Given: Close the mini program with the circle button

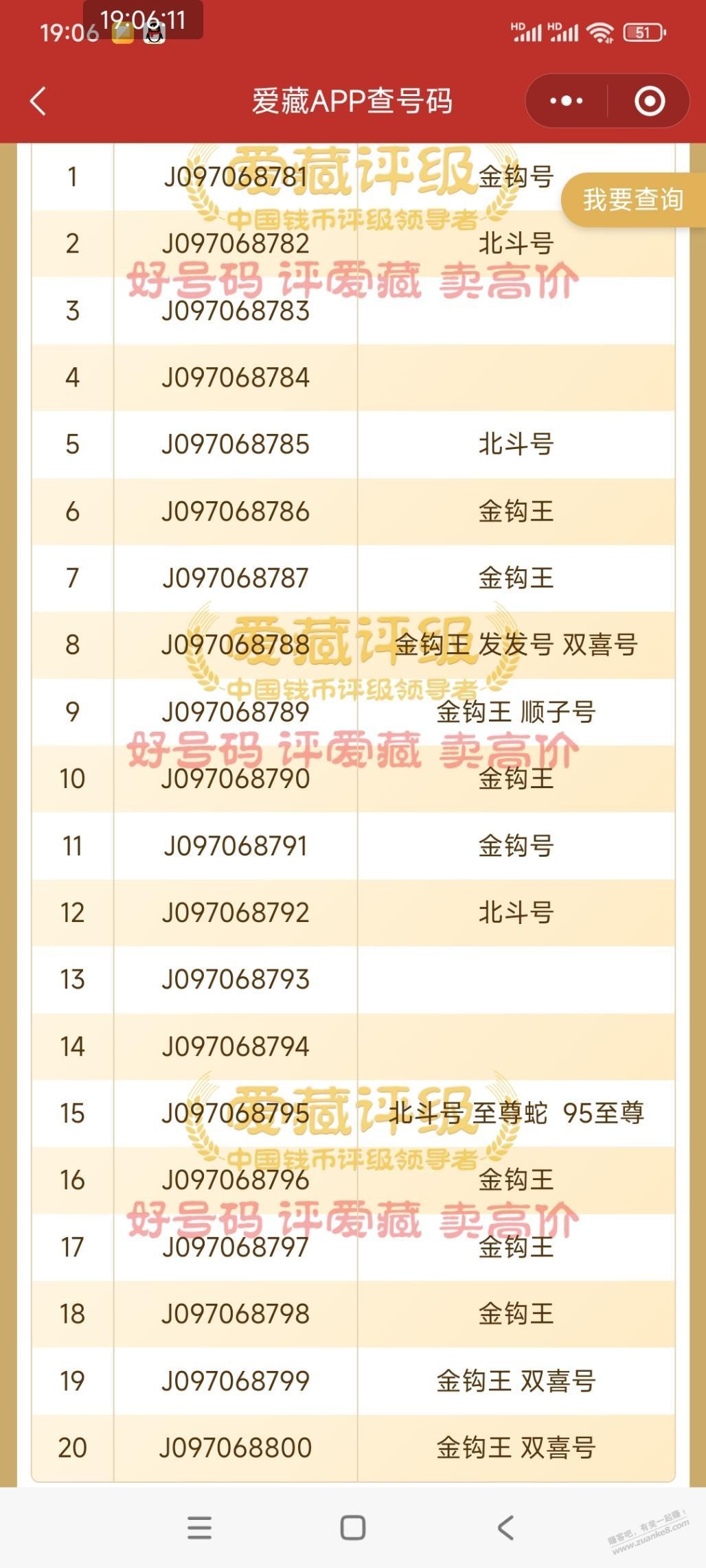Looking at the screenshot, I should click(x=650, y=102).
